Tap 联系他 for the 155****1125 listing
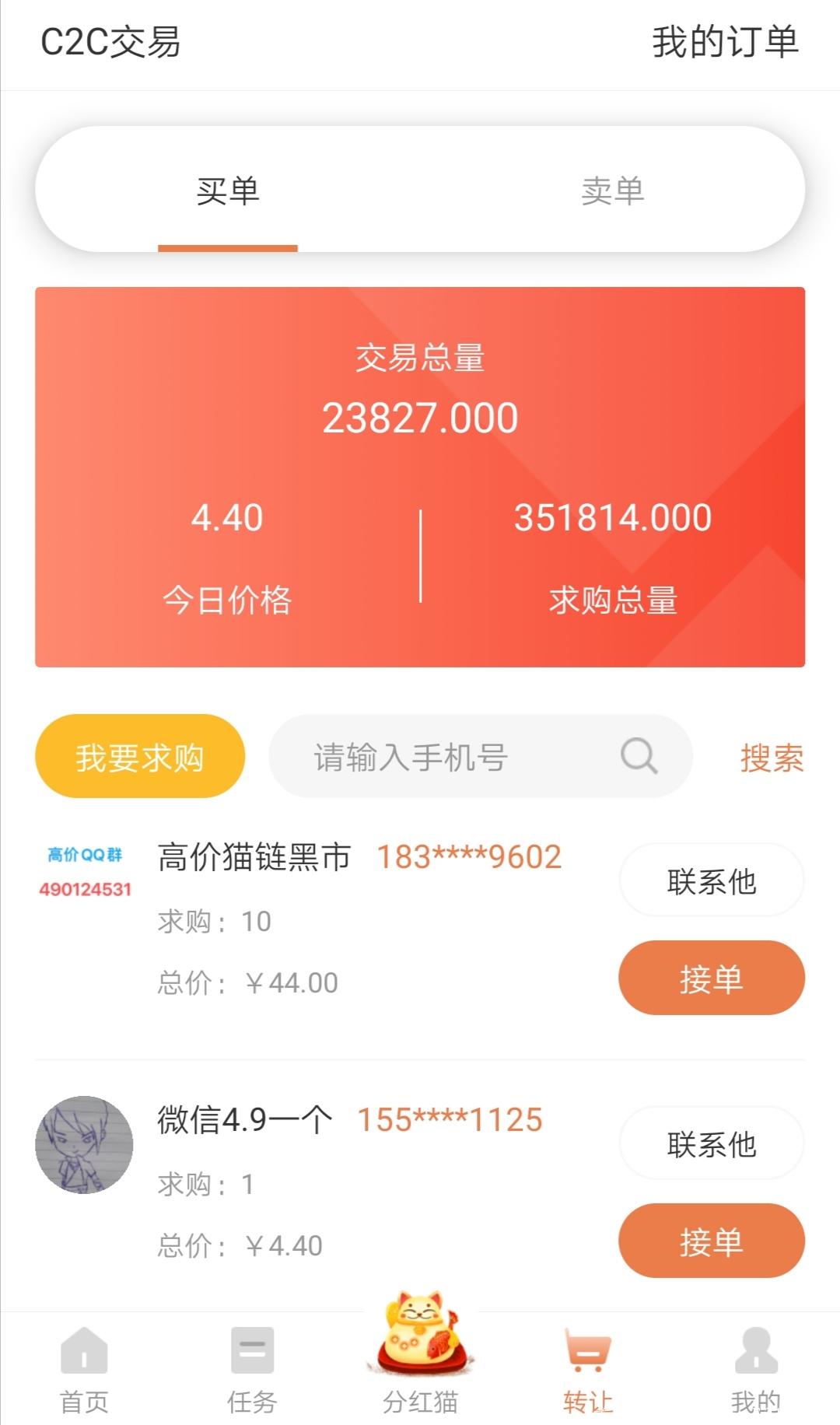The image size is (840, 1425). [710, 1143]
